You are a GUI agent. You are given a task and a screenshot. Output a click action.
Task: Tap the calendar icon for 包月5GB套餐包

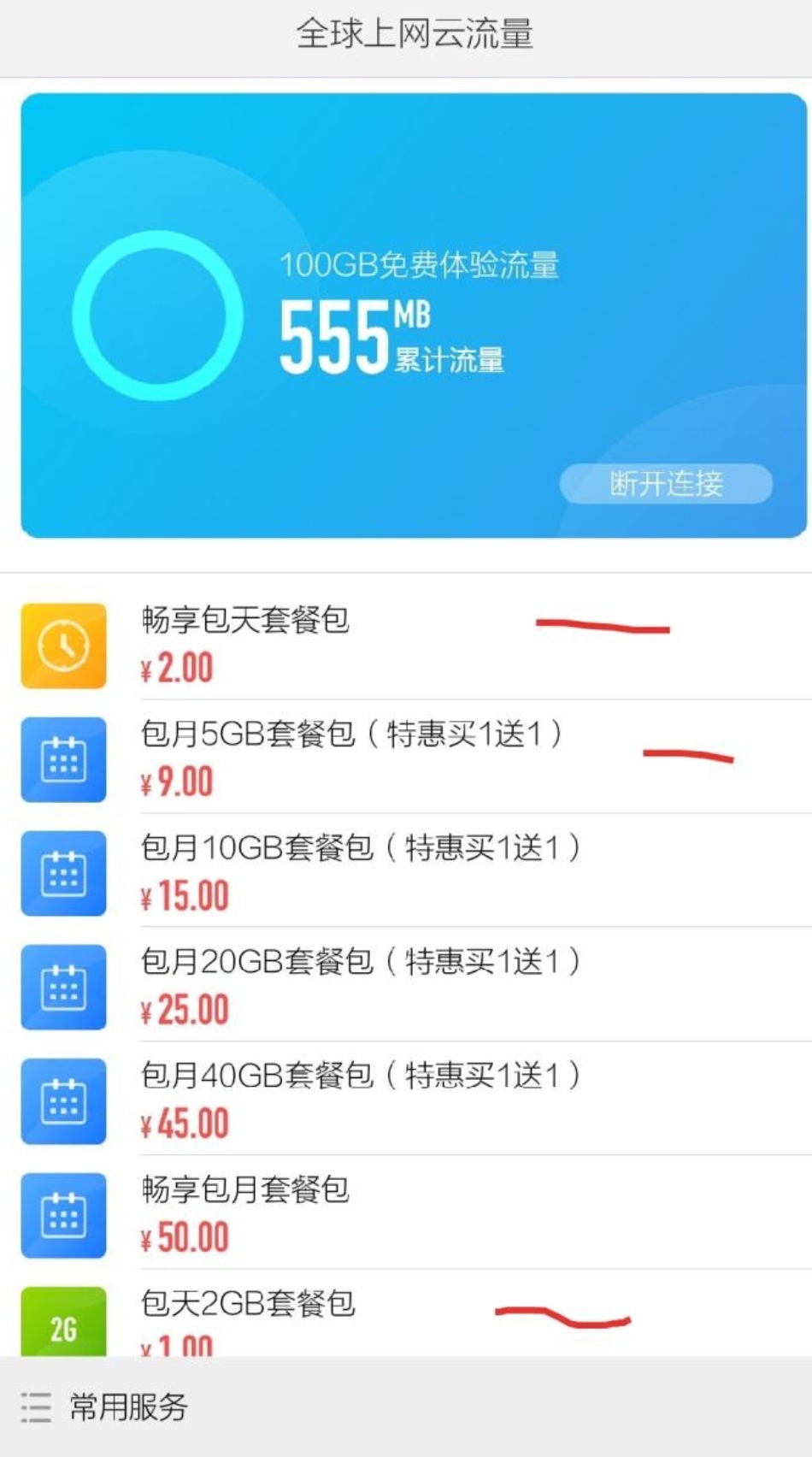pos(62,760)
